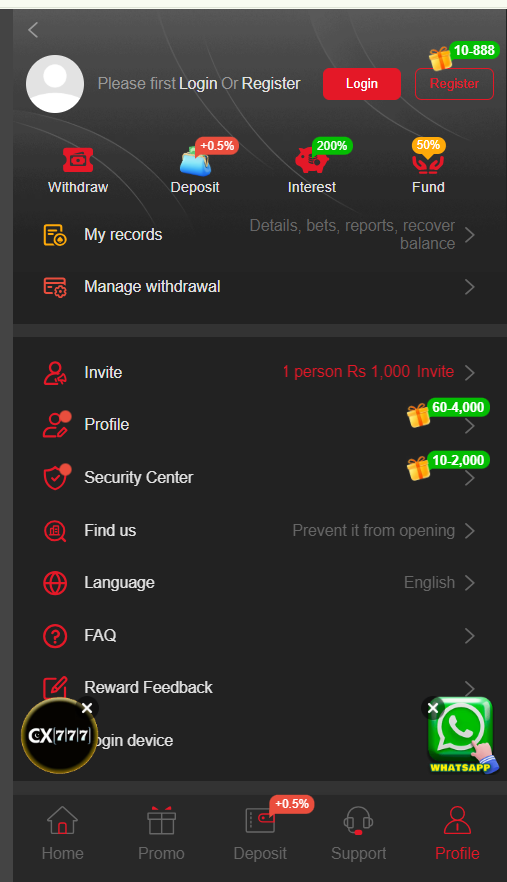Tap the red Login button
This screenshot has height=882, width=507.
click(x=362, y=84)
